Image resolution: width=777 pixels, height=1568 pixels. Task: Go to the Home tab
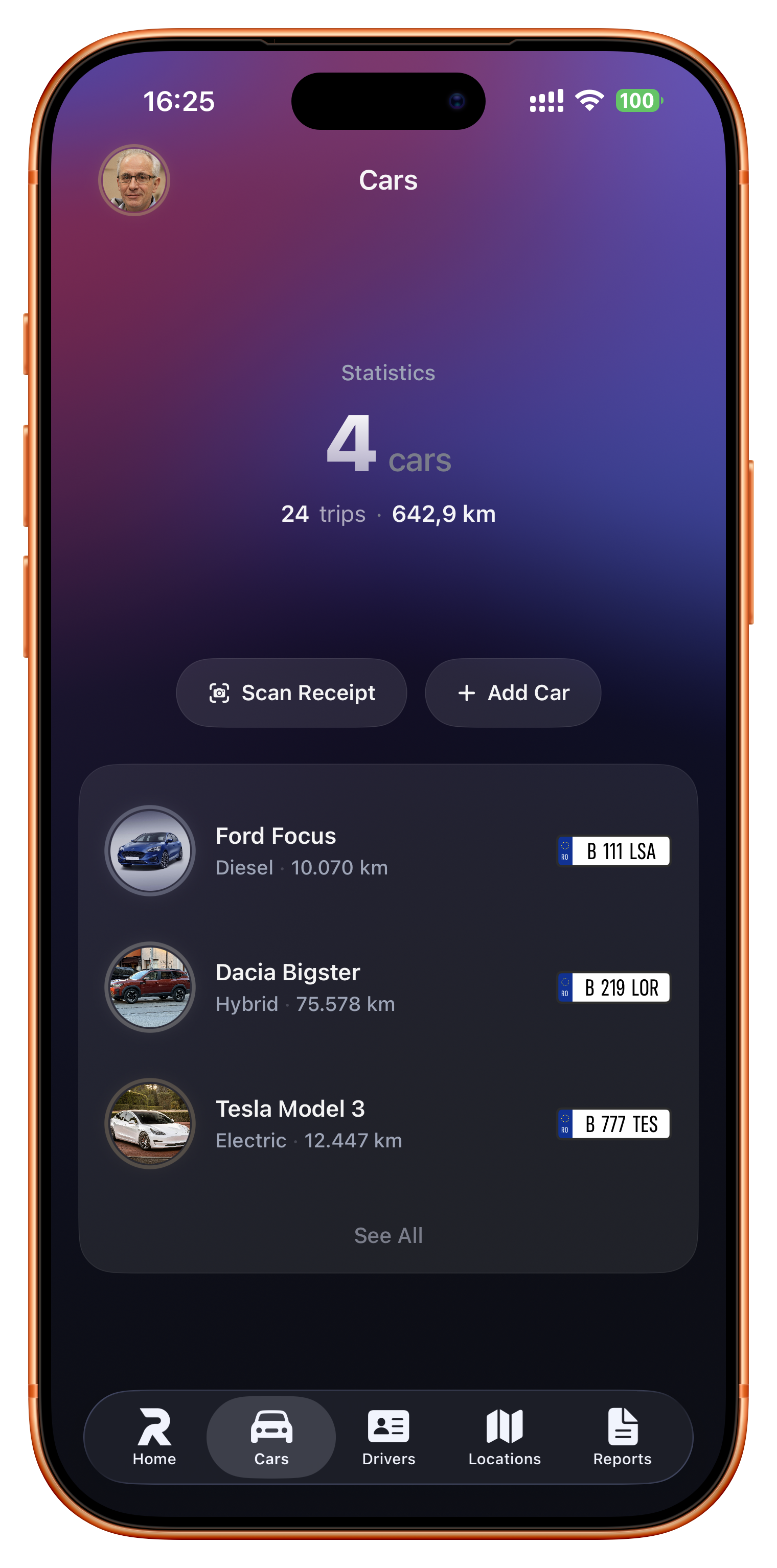click(x=155, y=1437)
